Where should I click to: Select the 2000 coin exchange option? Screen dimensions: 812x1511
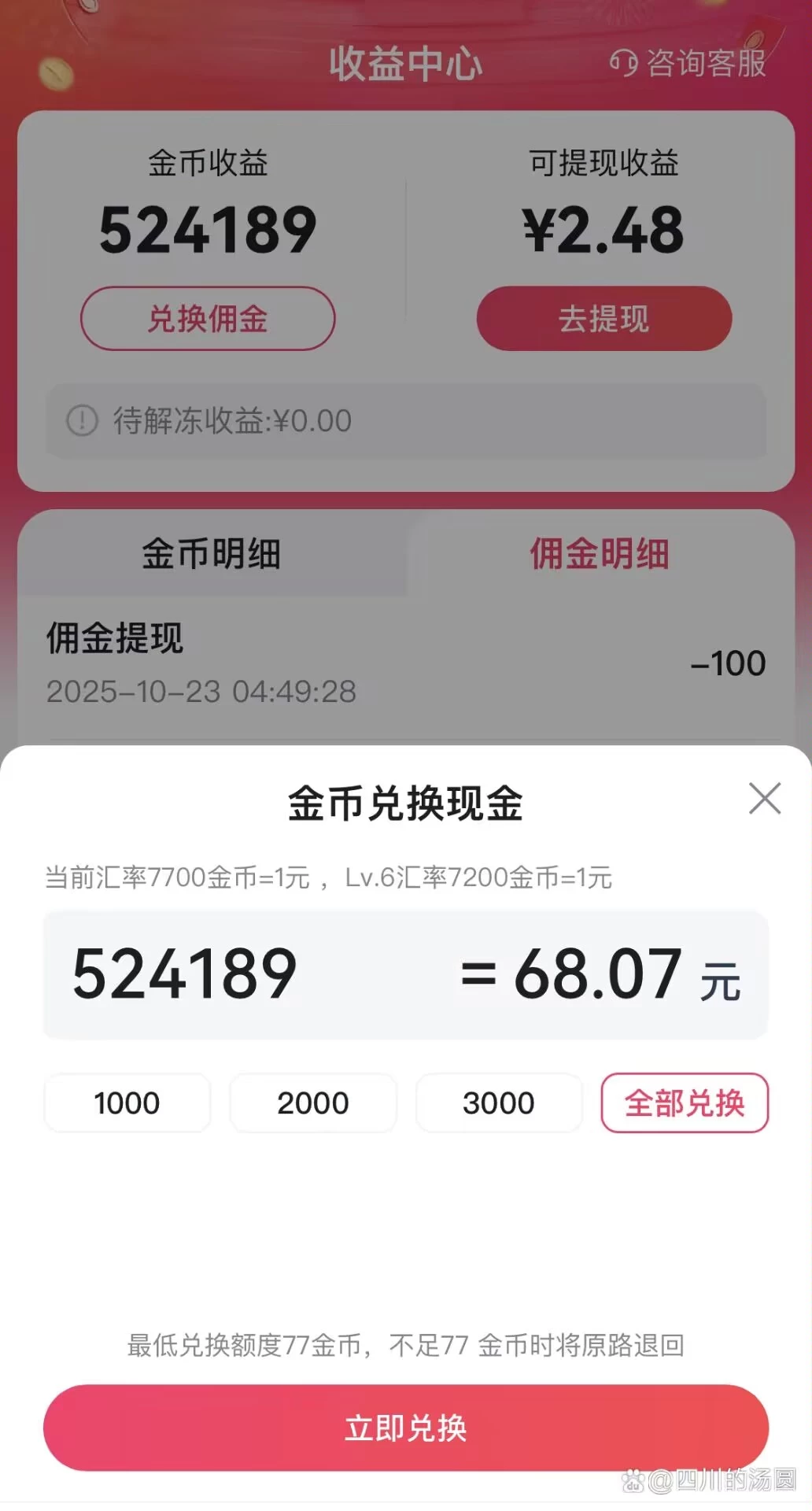point(313,1103)
